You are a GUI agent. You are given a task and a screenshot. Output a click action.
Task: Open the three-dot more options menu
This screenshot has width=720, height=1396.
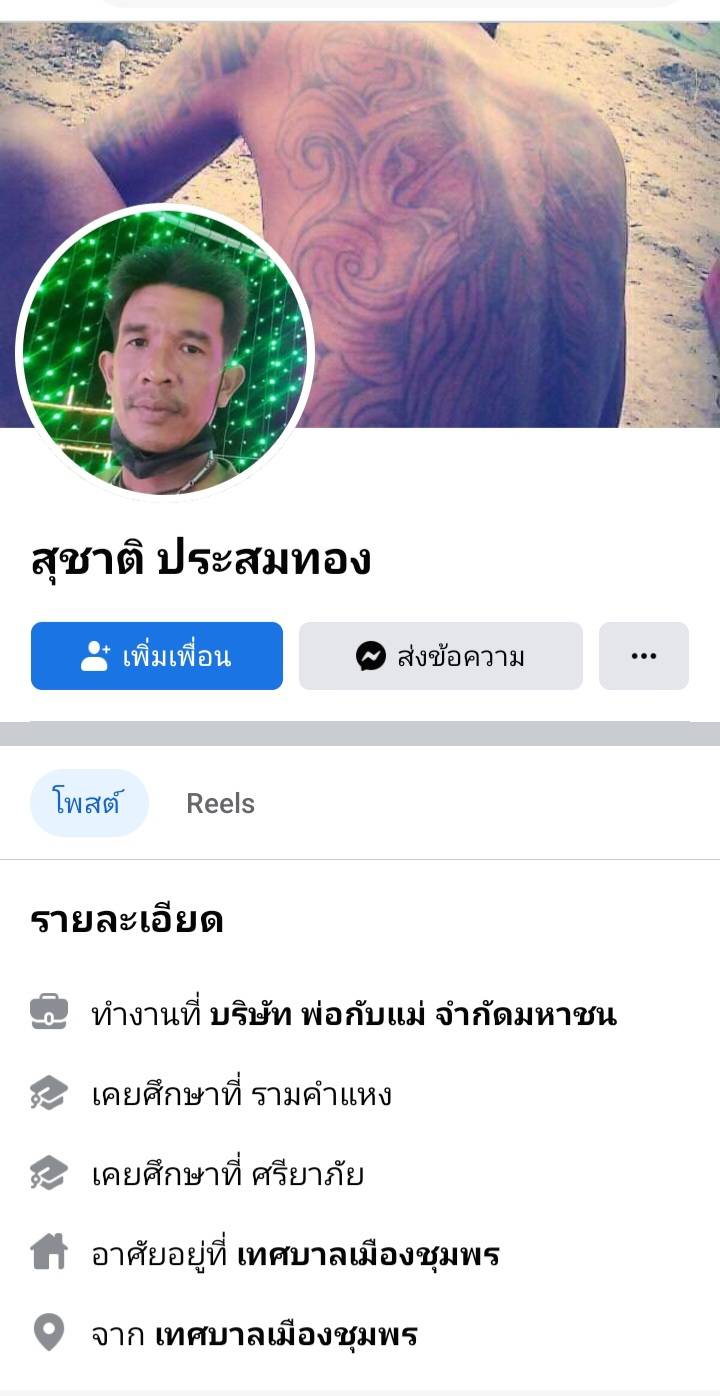(643, 656)
